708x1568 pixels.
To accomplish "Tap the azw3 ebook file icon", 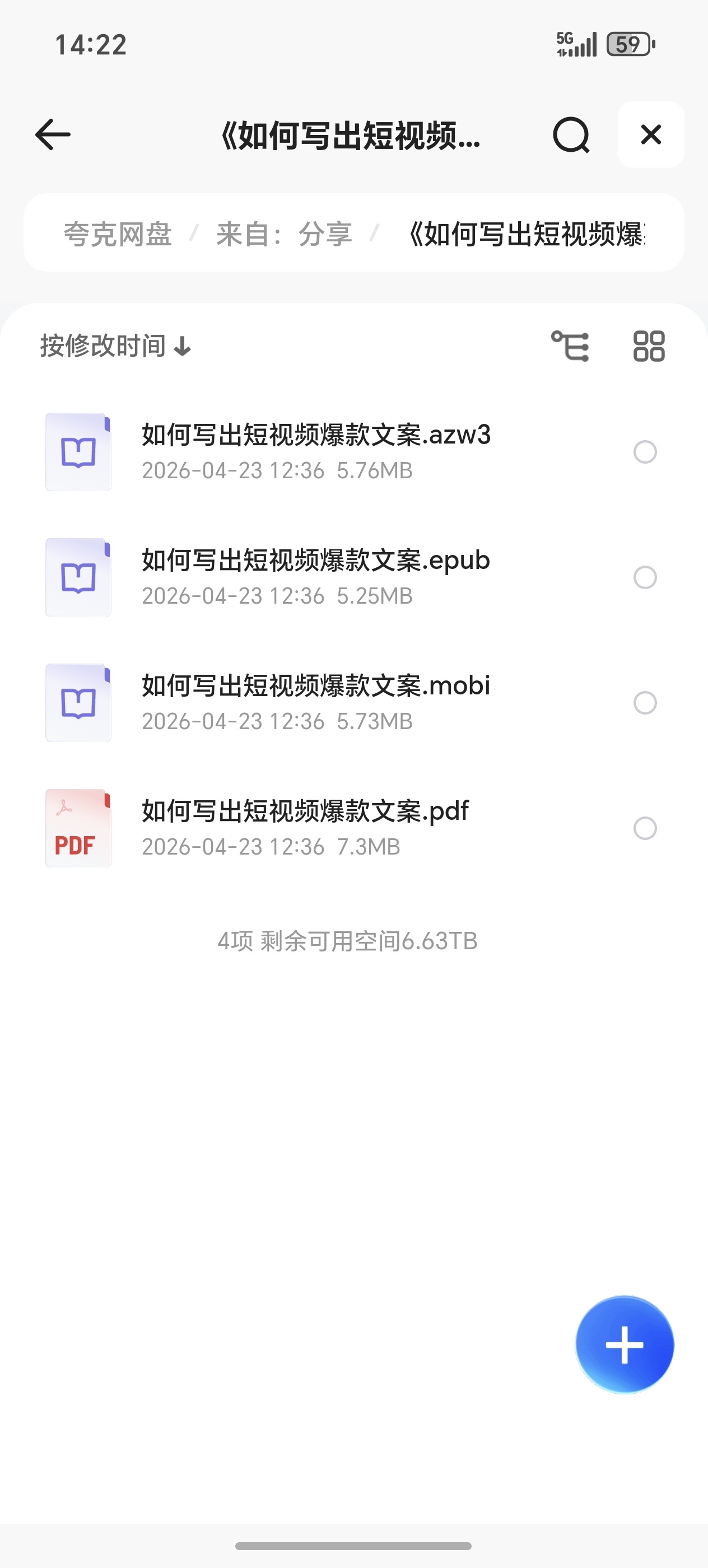I will [x=78, y=452].
